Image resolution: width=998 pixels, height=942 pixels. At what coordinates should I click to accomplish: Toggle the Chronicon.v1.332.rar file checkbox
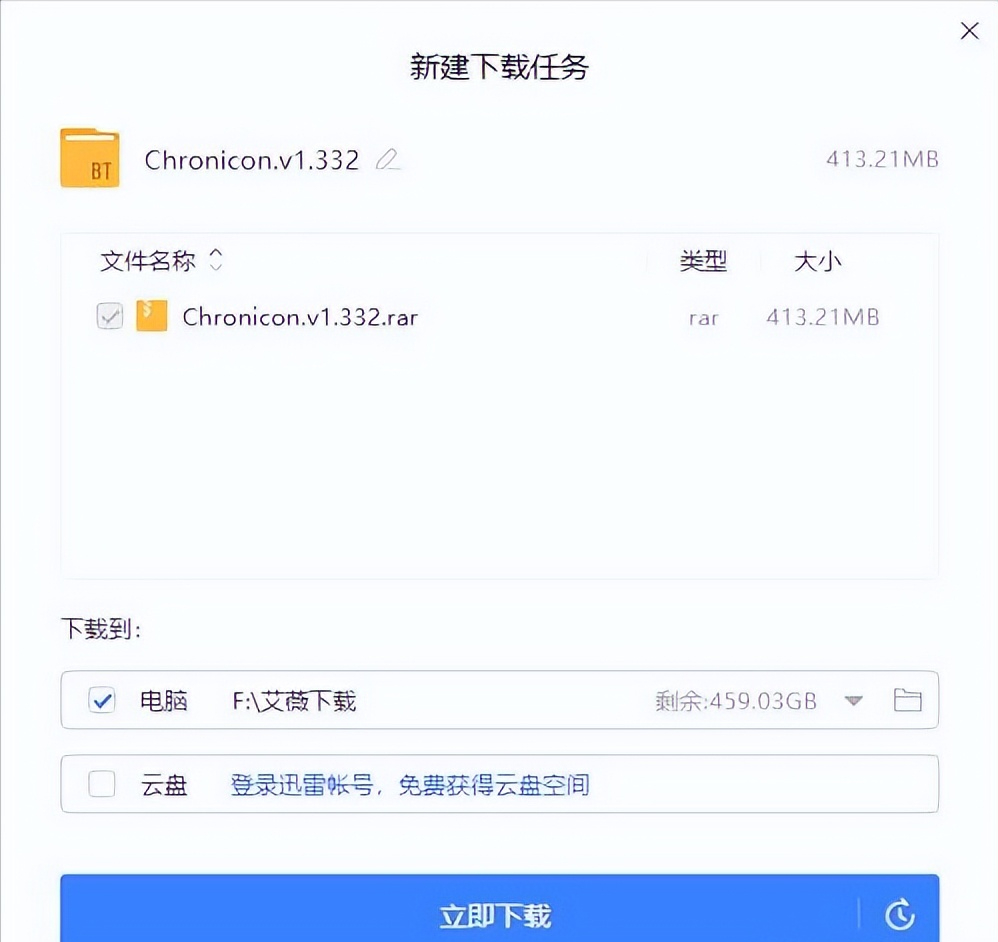tap(109, 317)
